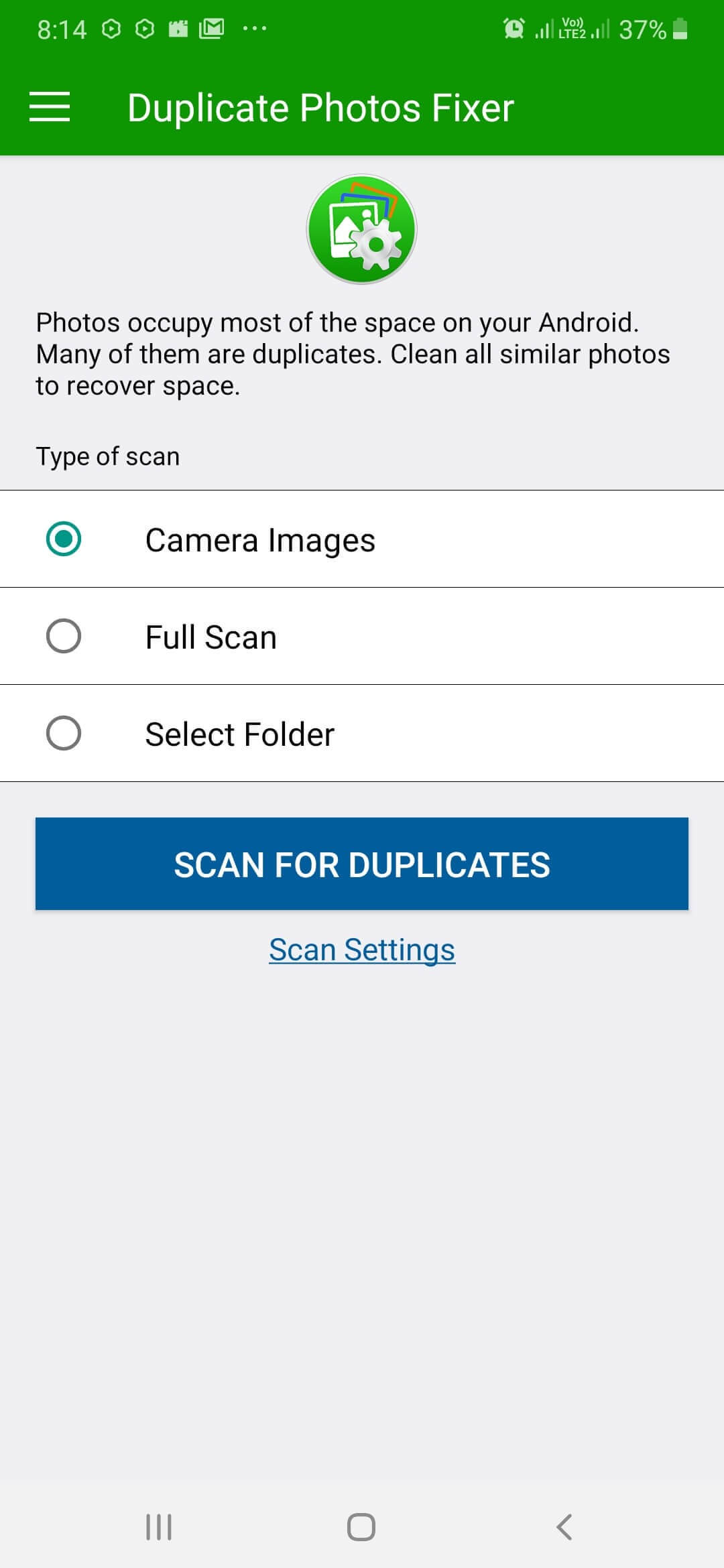Tap the overflow dots in the status bar

[253, 28]
